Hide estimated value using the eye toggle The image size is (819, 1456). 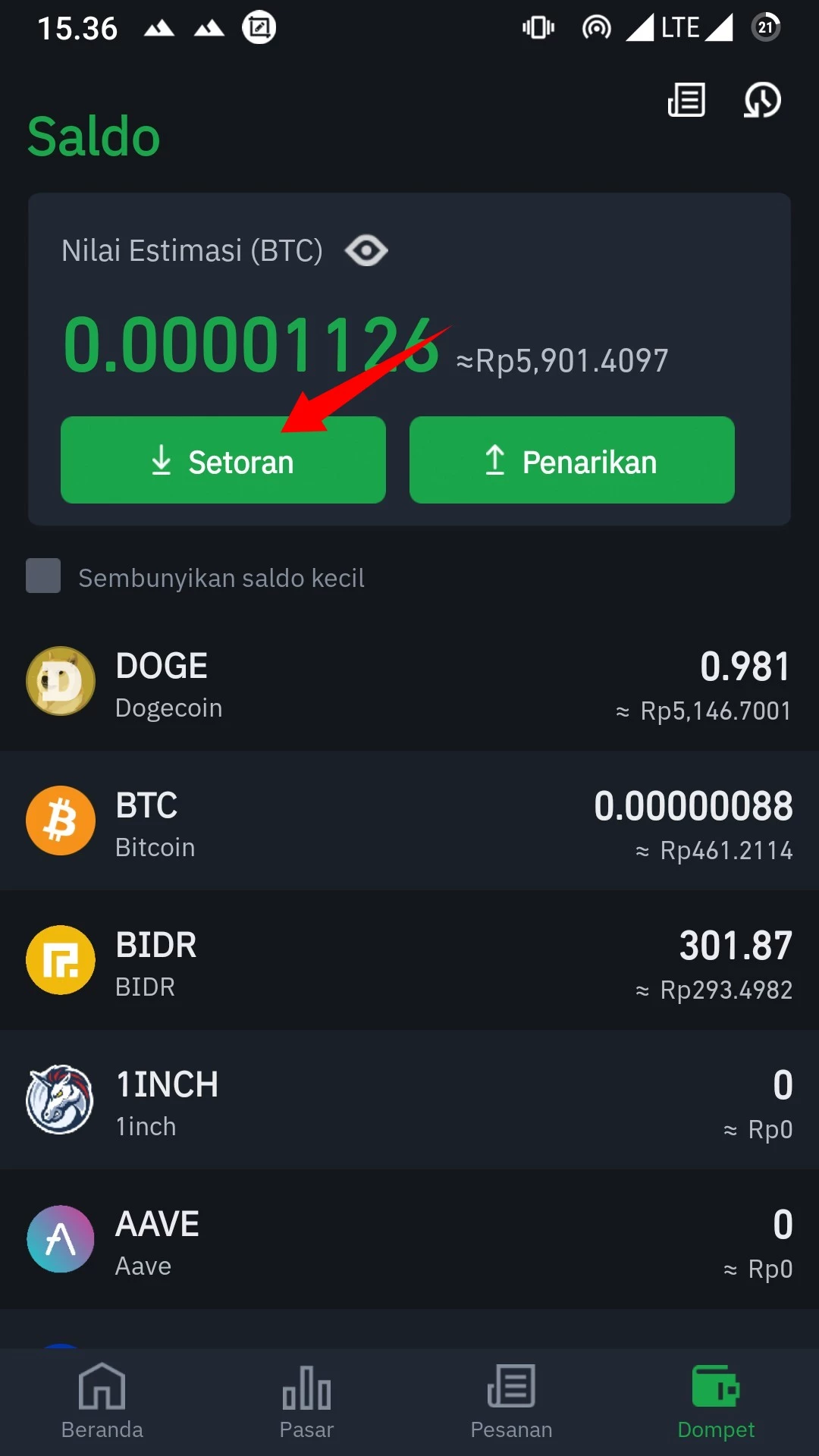[367, 250]
